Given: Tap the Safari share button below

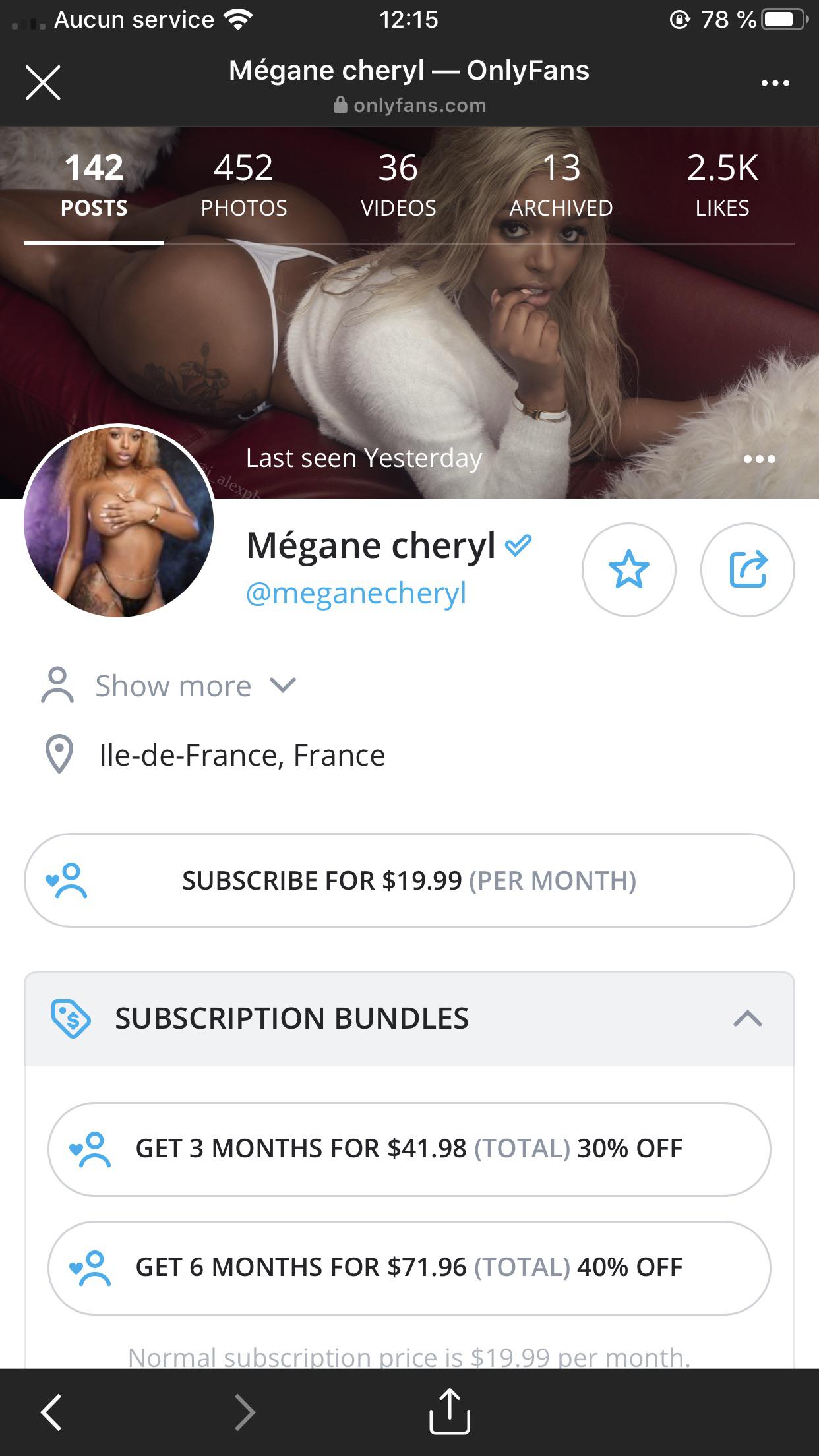Looking at the screenshot, I should pyautogui.click(x=450, y=1411).
